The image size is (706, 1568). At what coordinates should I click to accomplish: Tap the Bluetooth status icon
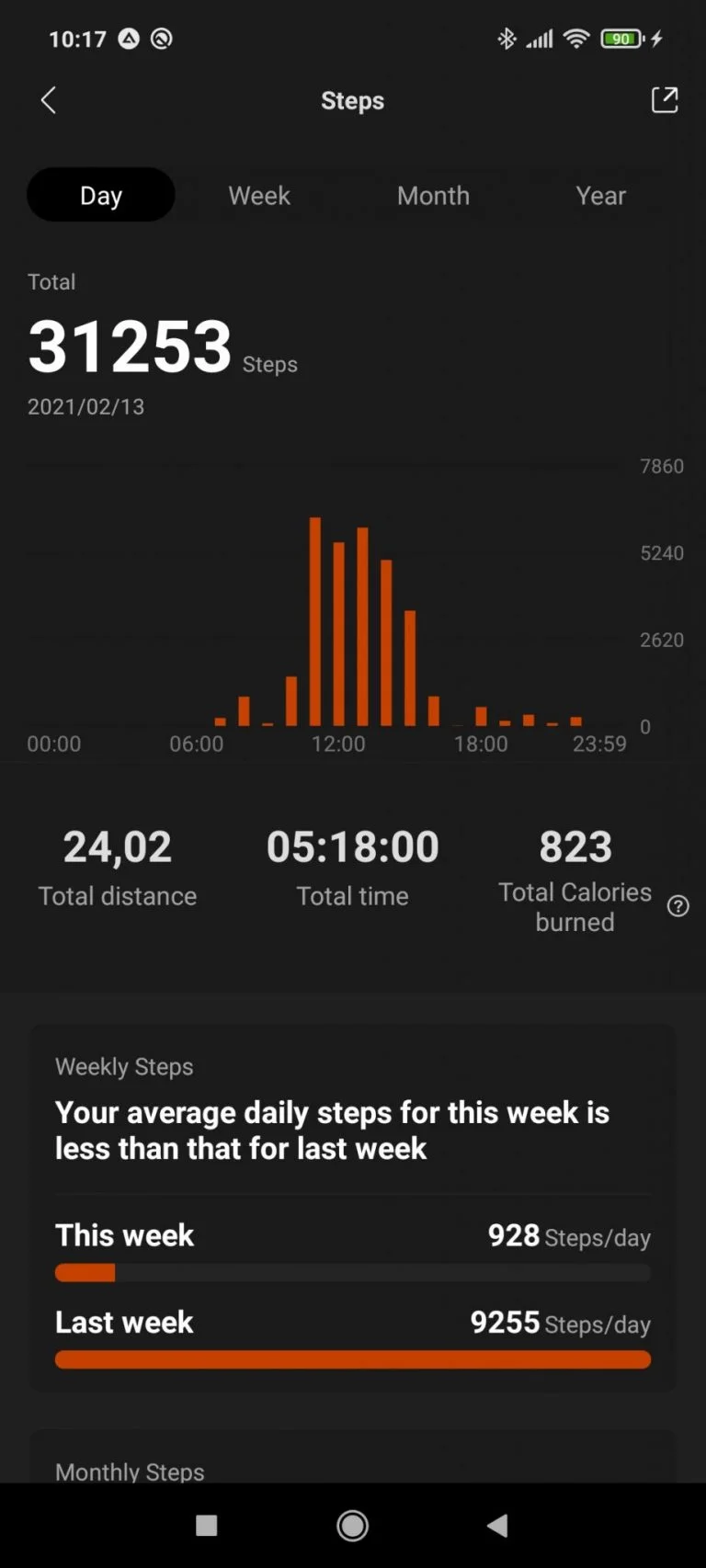coord(507,39)
